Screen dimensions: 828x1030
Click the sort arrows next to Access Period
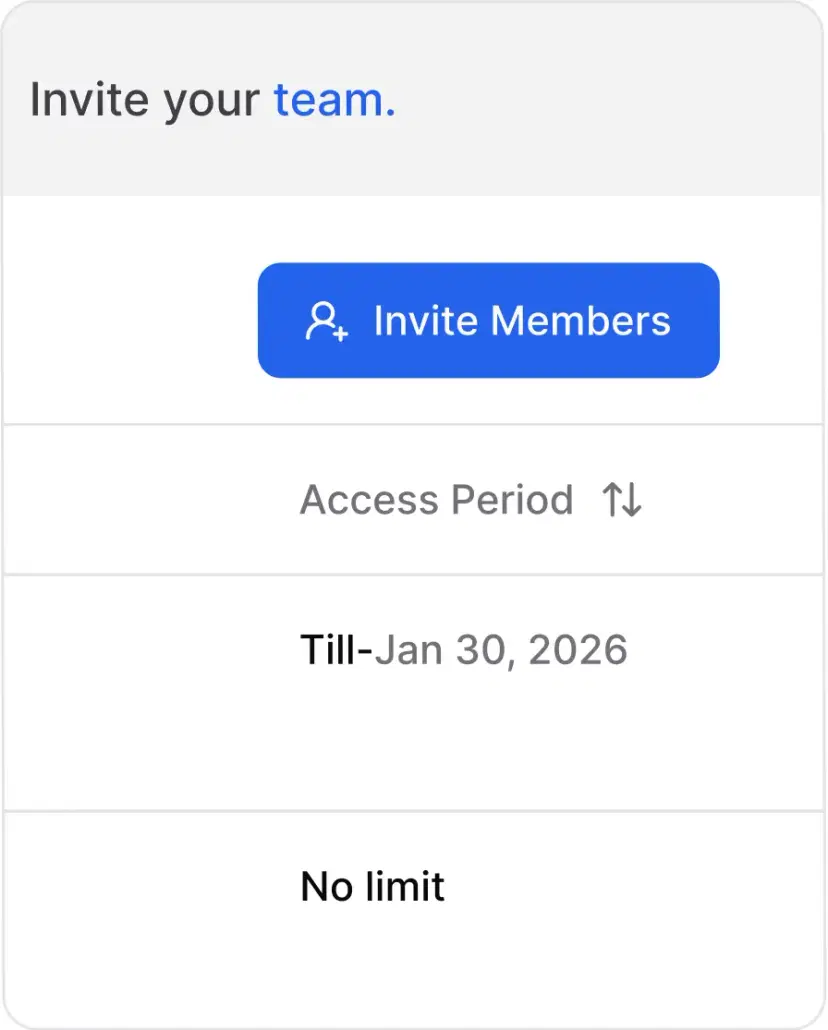(620, 500)
